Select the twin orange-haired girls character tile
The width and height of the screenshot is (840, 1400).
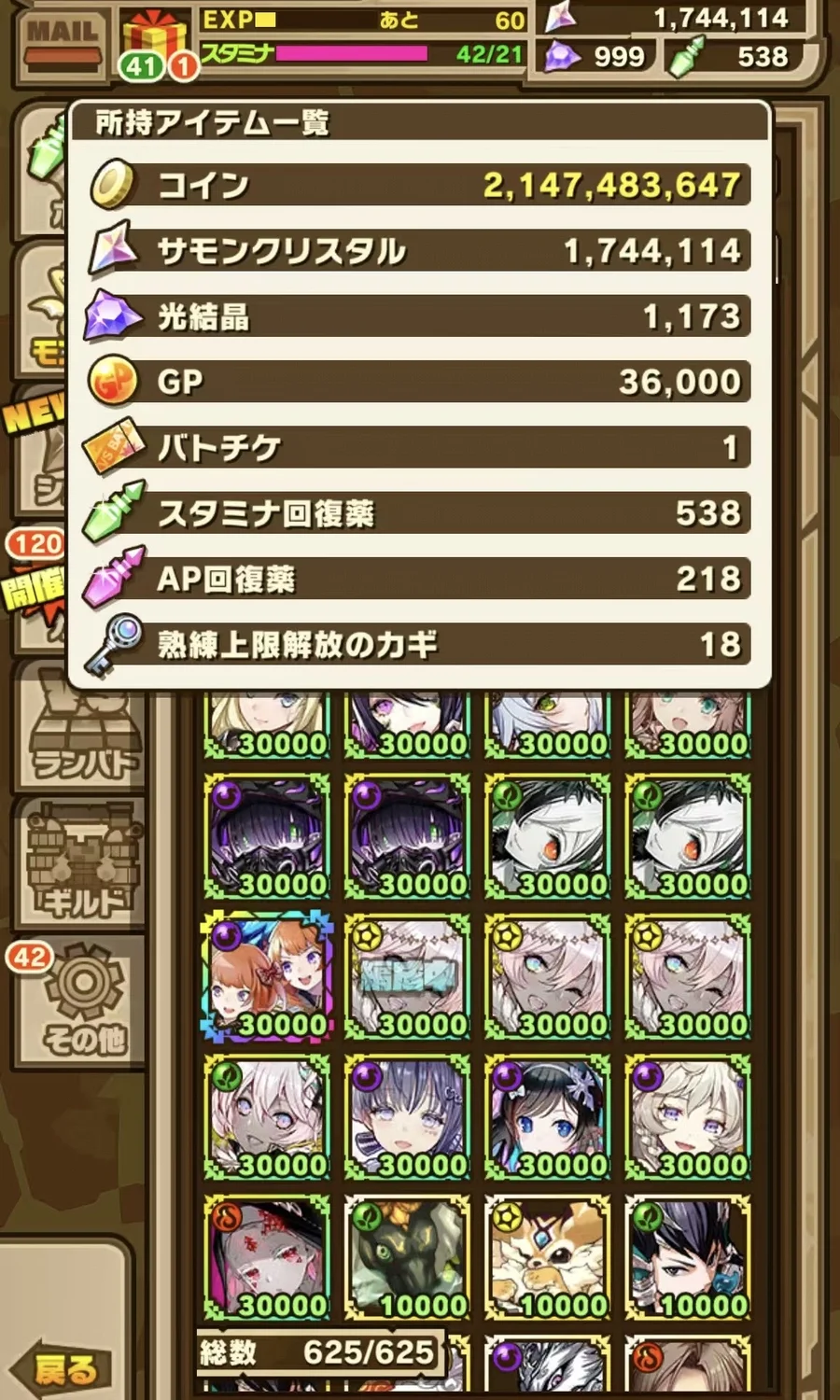click(267, 976)
